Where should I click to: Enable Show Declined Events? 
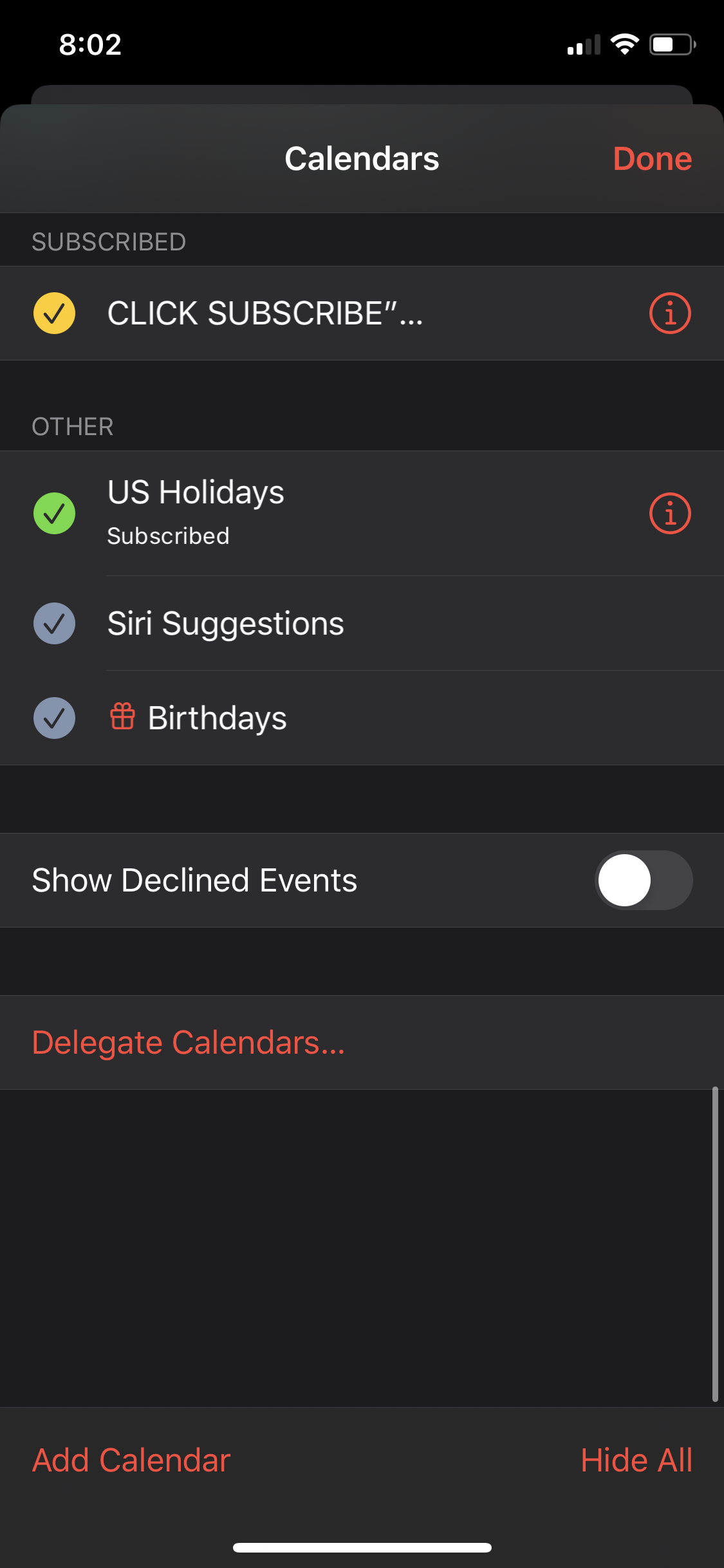[x=643, y=880]
